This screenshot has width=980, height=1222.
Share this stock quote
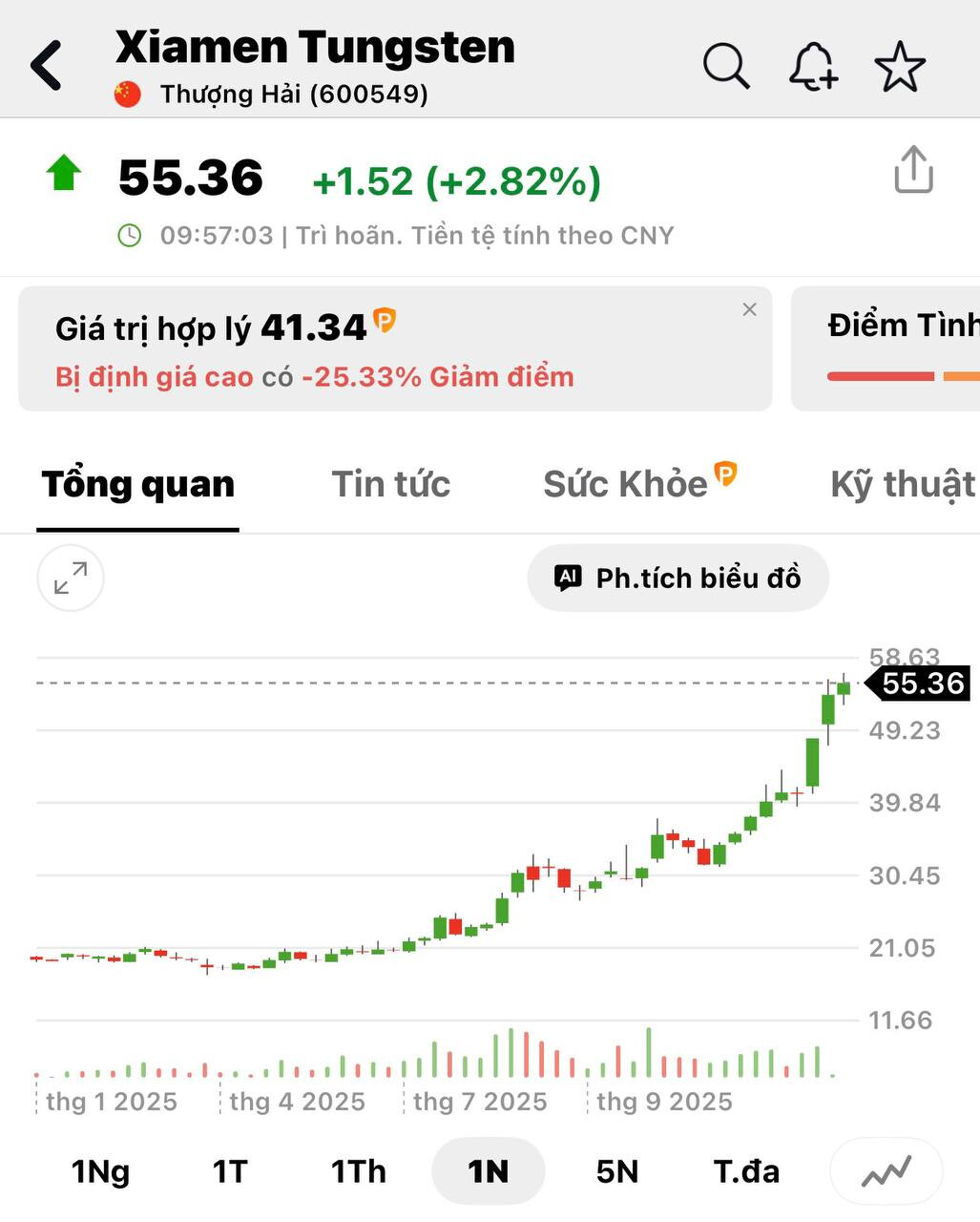[912, 170]
